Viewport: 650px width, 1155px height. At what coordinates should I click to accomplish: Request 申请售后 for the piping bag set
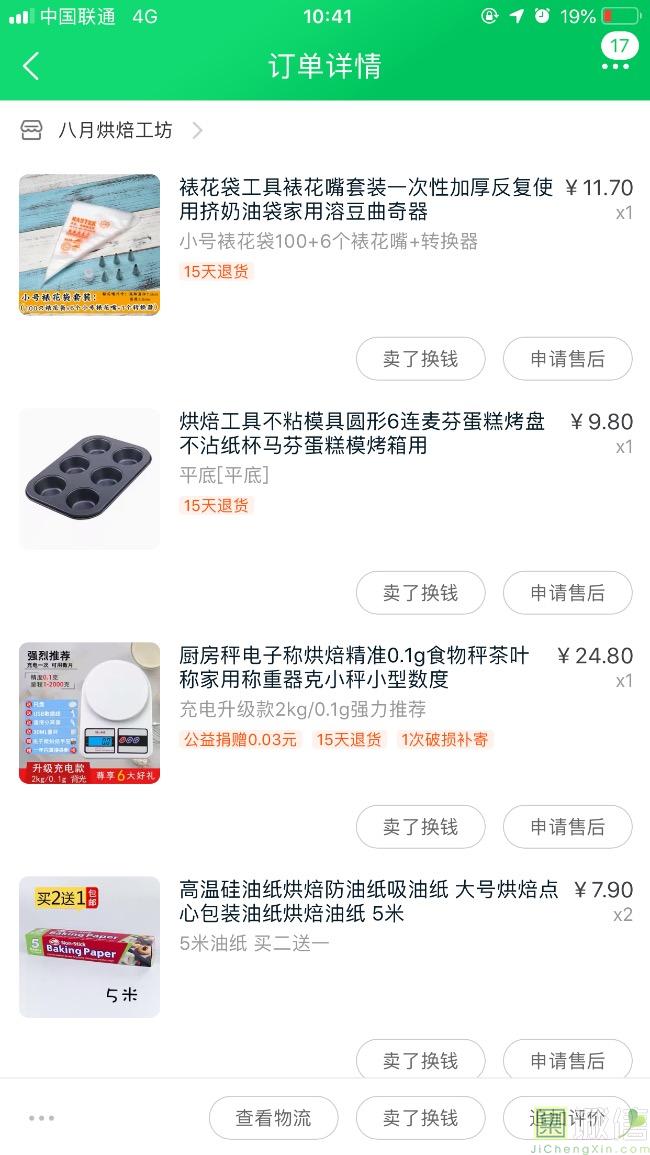(x=567, y=359)
